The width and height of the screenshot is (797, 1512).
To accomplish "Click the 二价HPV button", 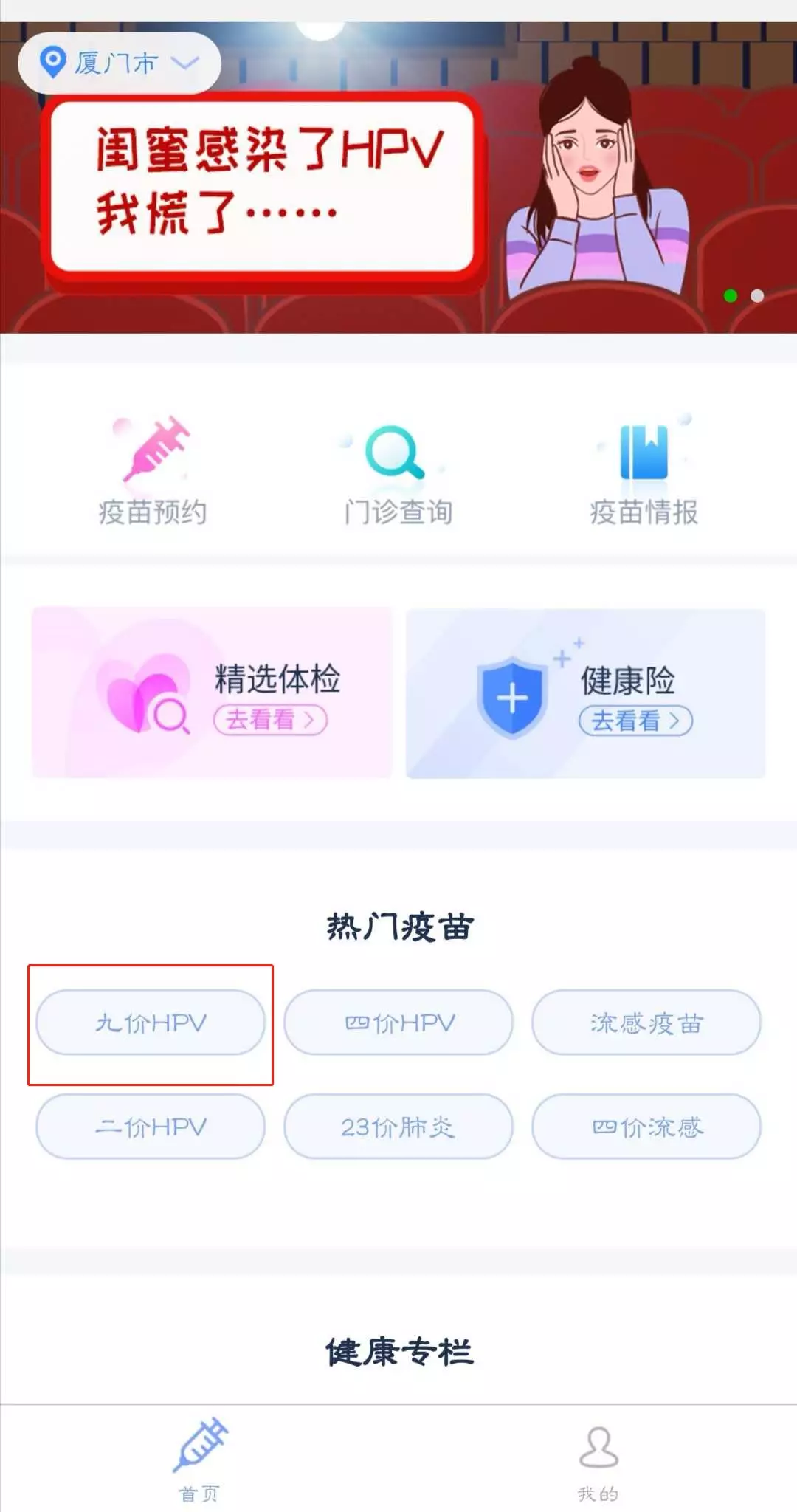I will pyautogui.click(x=150, y=1127).
